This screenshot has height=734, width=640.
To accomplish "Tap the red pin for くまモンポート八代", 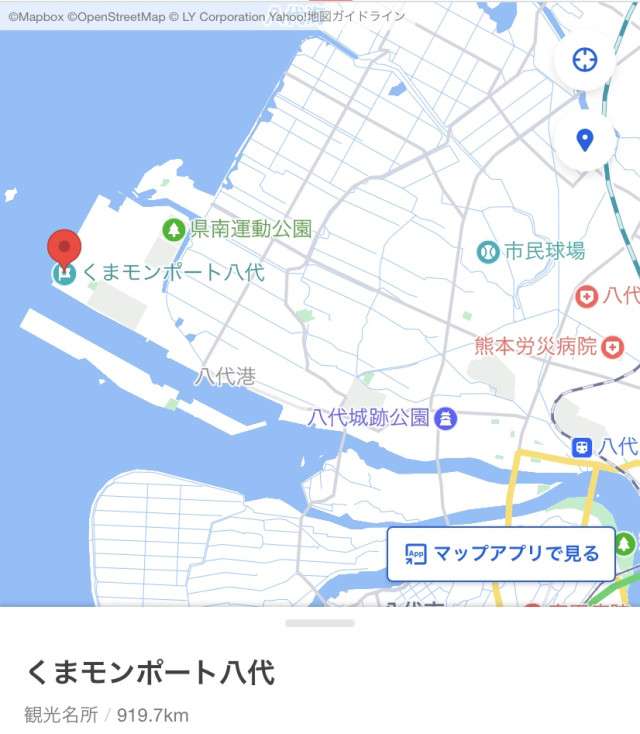I will [64, 249].
